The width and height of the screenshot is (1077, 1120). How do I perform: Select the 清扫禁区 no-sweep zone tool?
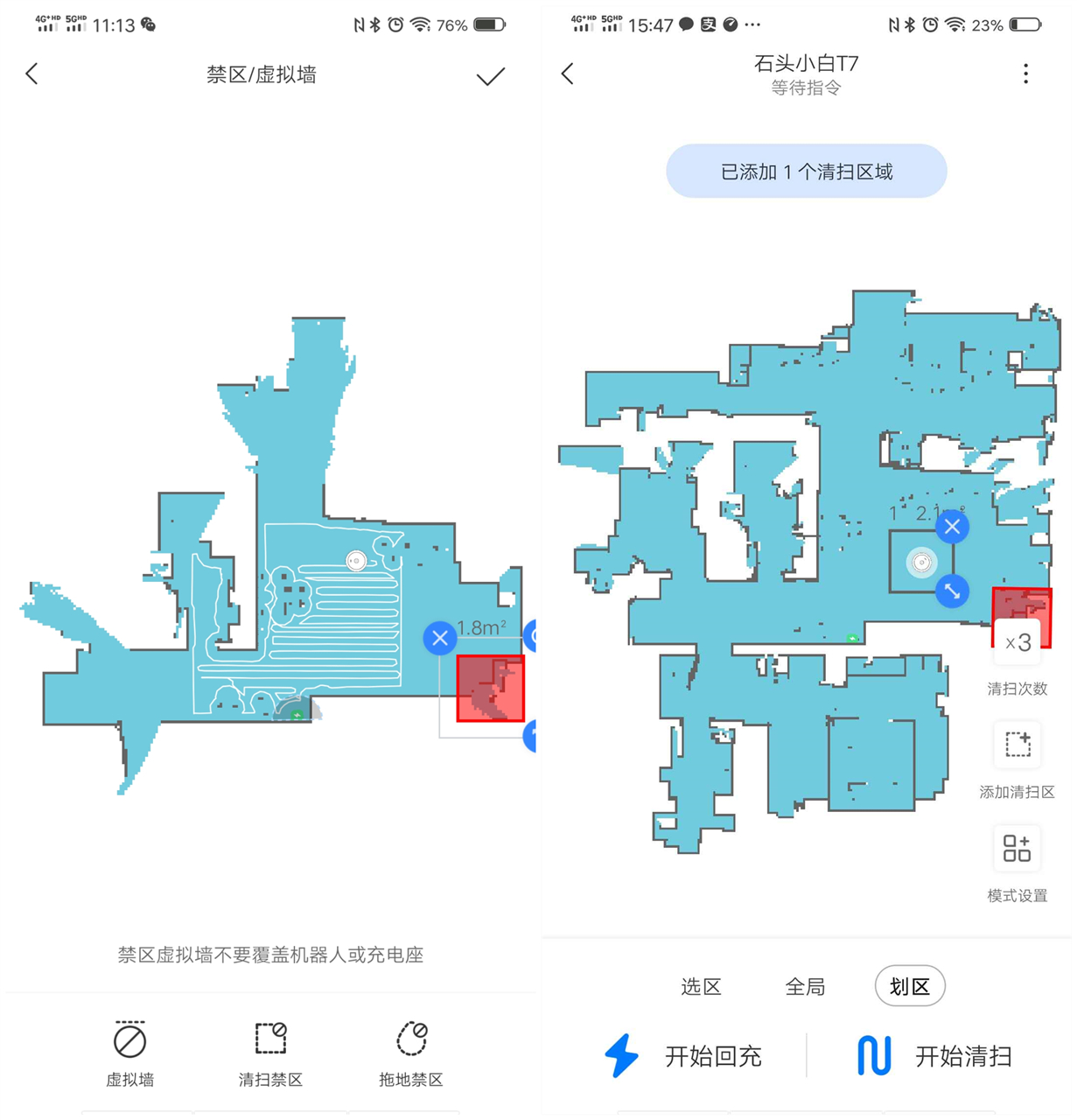269,1050
